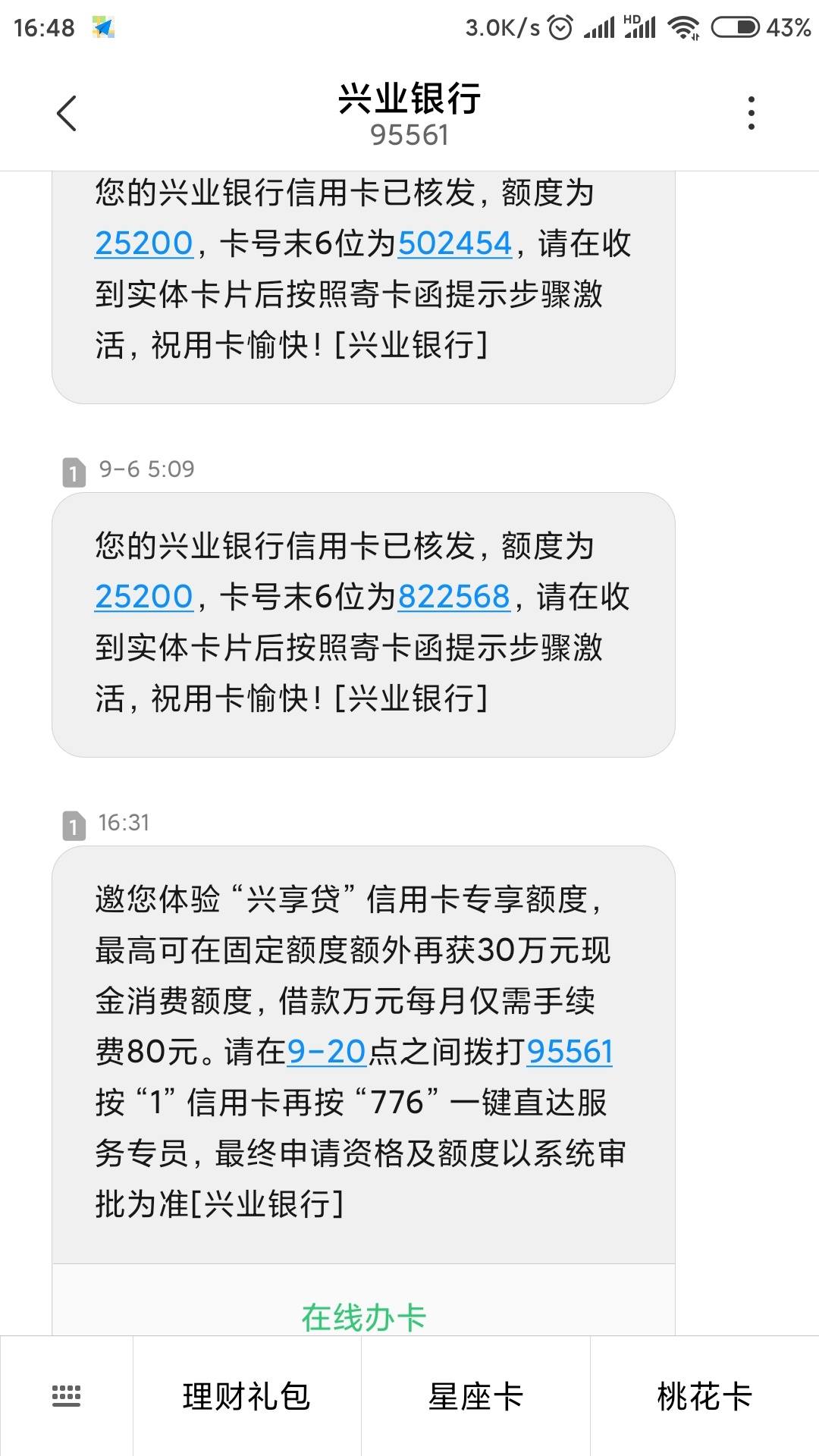Open the 星座卡 menu
Image resolution: width=819 pixels, height=1456 pixels.
click(x=475, y=1396)
